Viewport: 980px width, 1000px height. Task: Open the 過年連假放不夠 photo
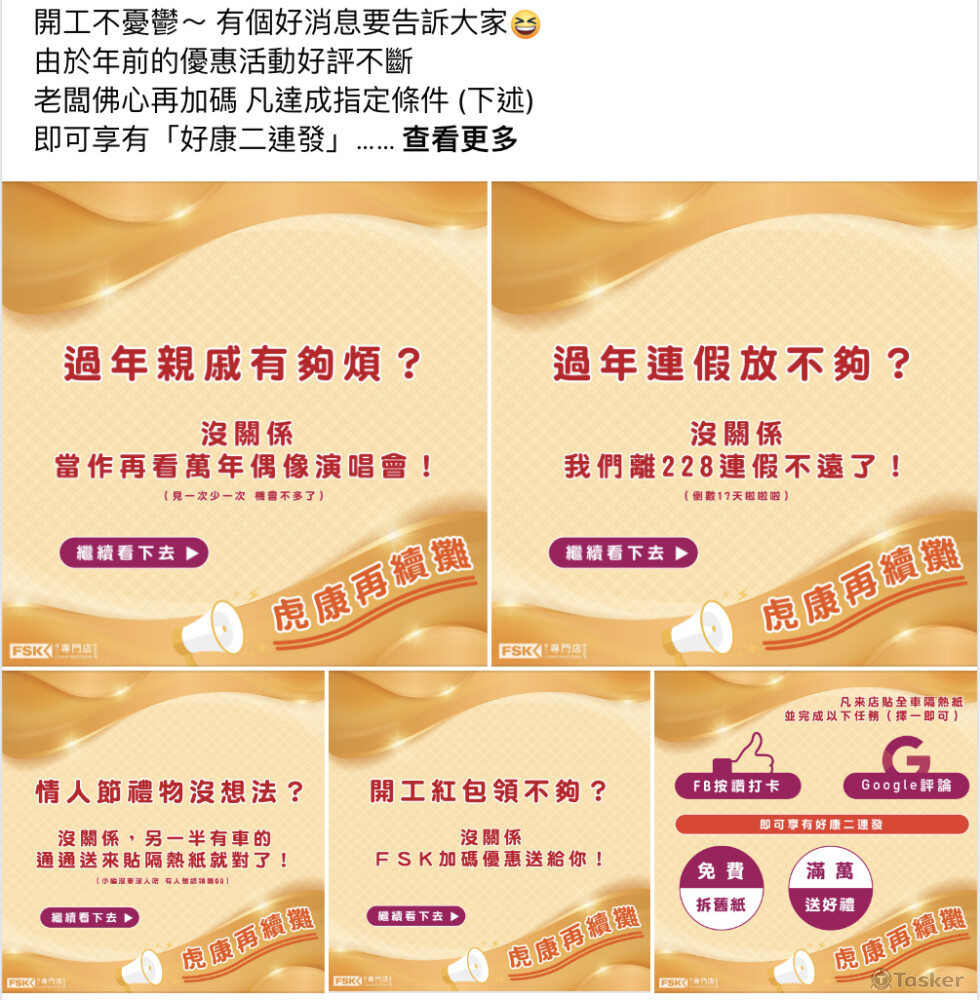(x=734, y=423)
